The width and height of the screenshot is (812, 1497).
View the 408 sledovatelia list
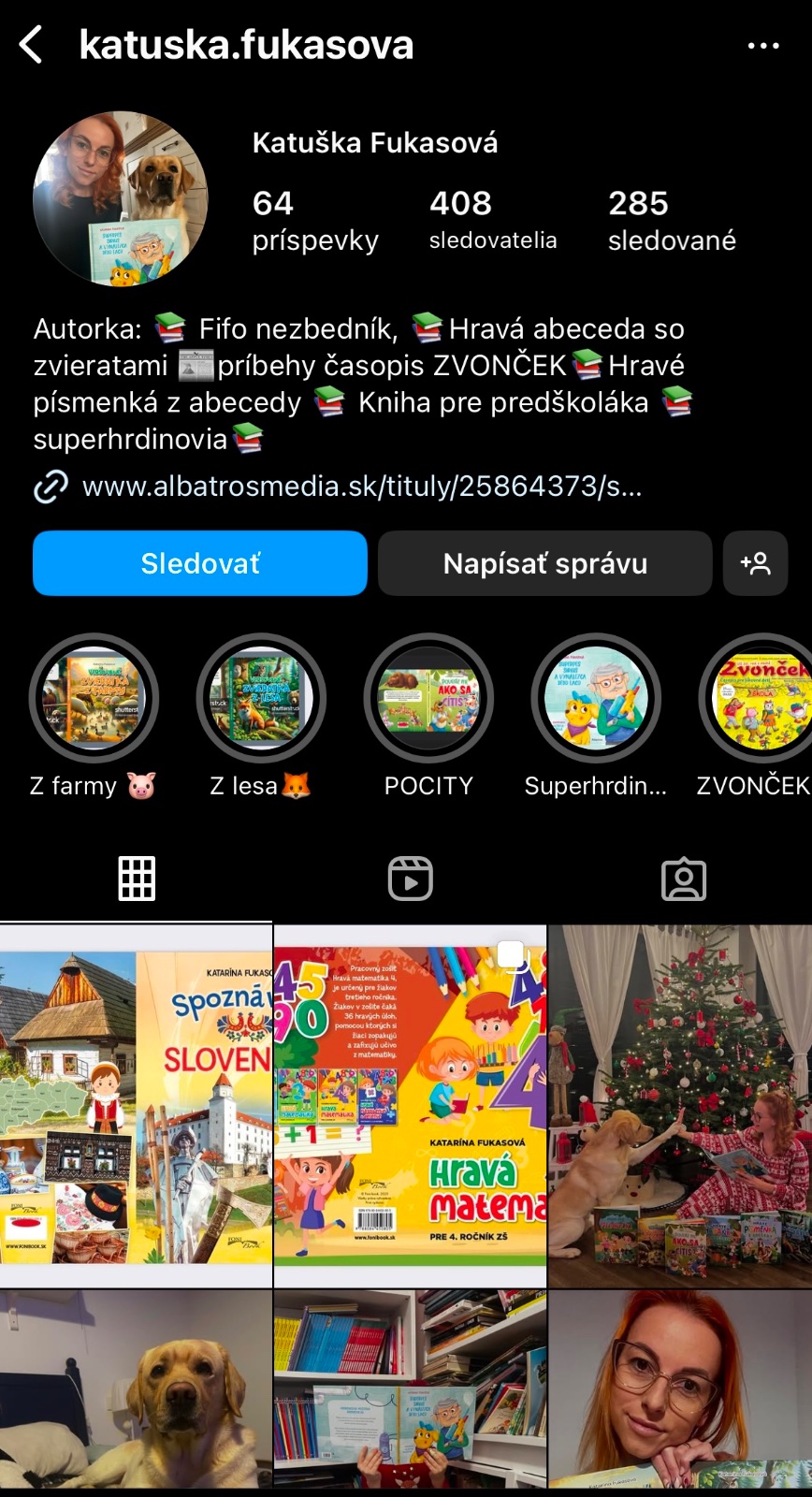click(492, 219)
